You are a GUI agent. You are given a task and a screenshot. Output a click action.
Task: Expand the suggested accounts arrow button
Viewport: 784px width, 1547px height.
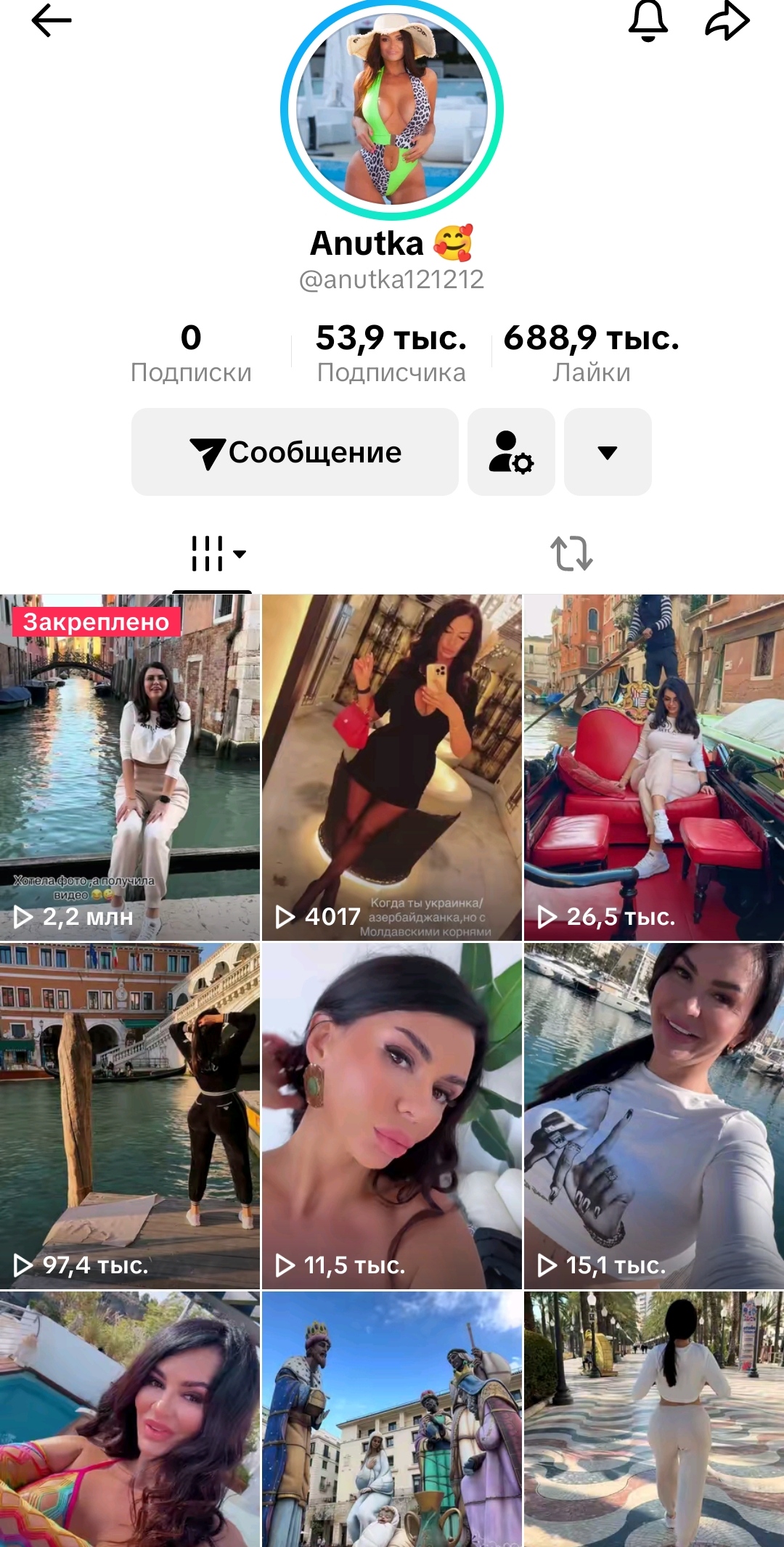click(x=608, y=452)
